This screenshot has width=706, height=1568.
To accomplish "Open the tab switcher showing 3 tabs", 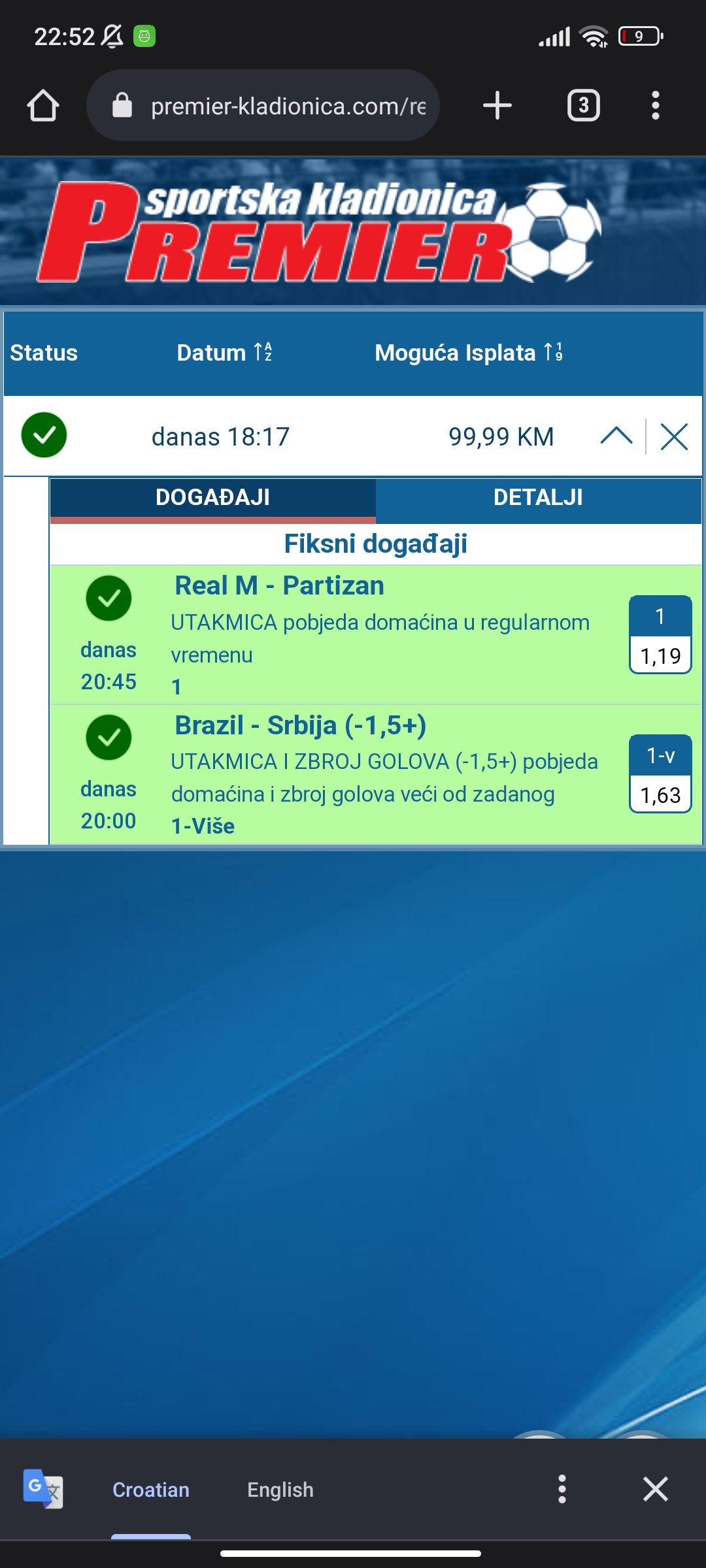I will click(583, 106).
